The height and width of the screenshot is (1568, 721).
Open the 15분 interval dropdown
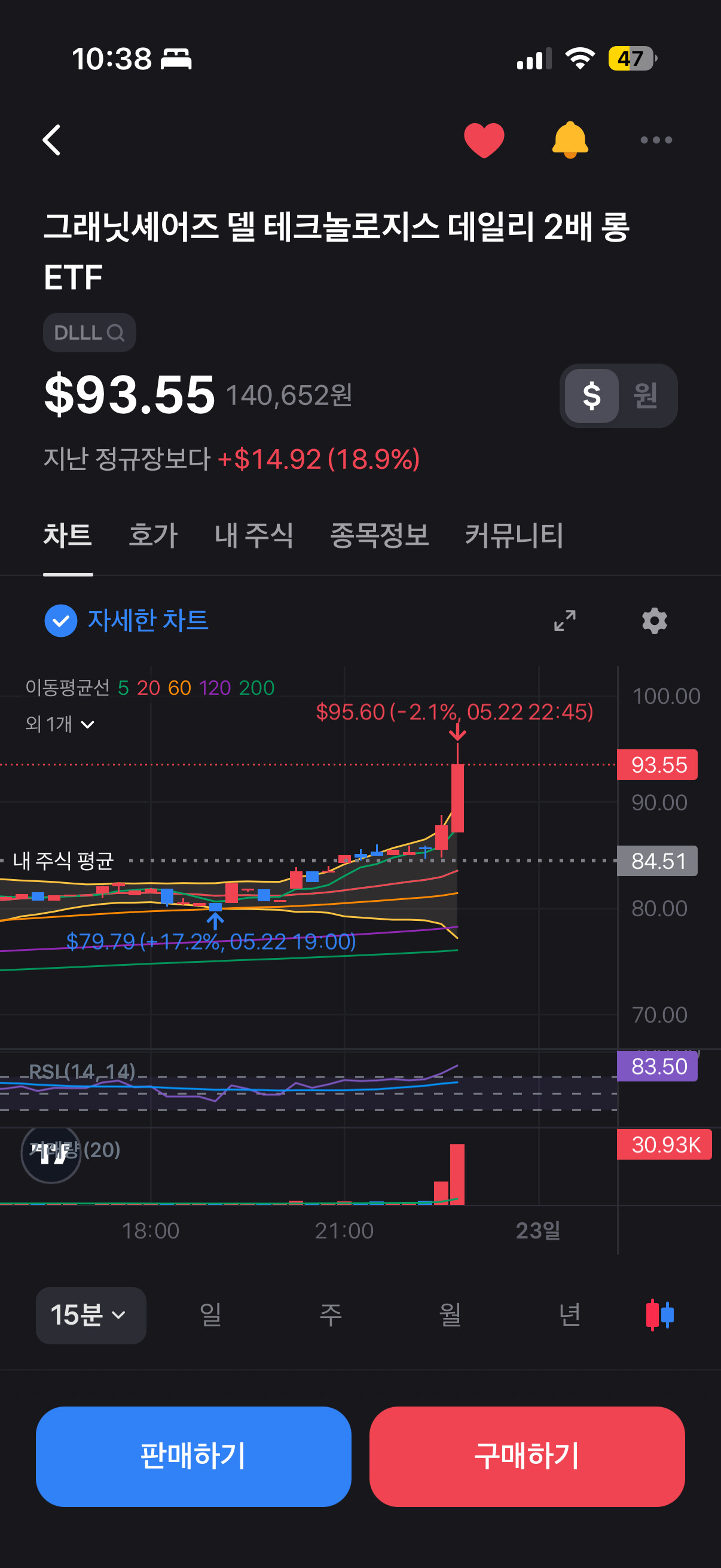click(x=91, y=1315)
